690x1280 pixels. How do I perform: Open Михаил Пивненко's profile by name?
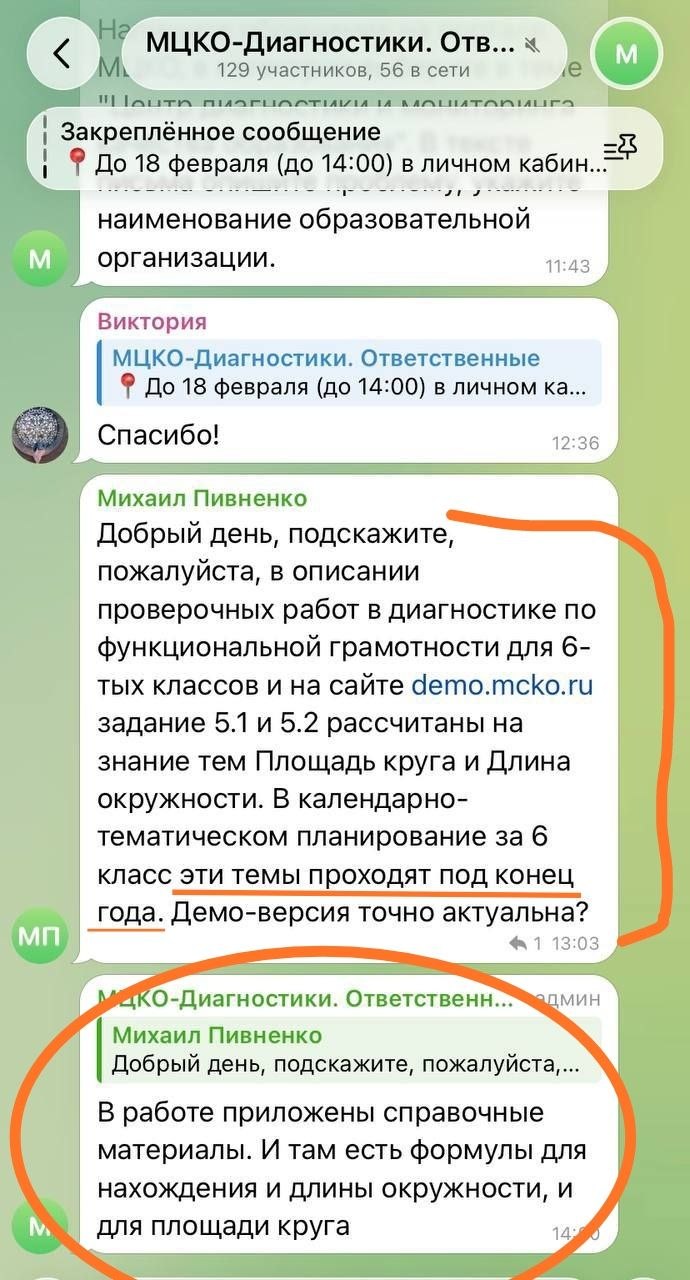pos(202,498)
